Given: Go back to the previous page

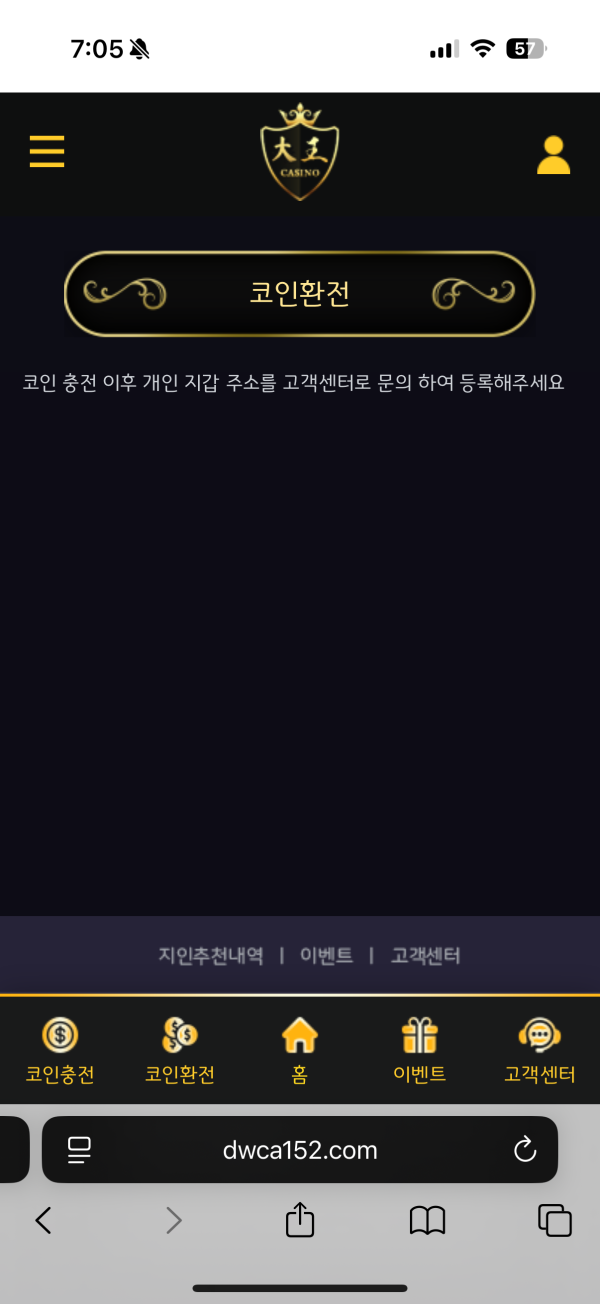Looking at the screenshot, I should pos(43,1220).
